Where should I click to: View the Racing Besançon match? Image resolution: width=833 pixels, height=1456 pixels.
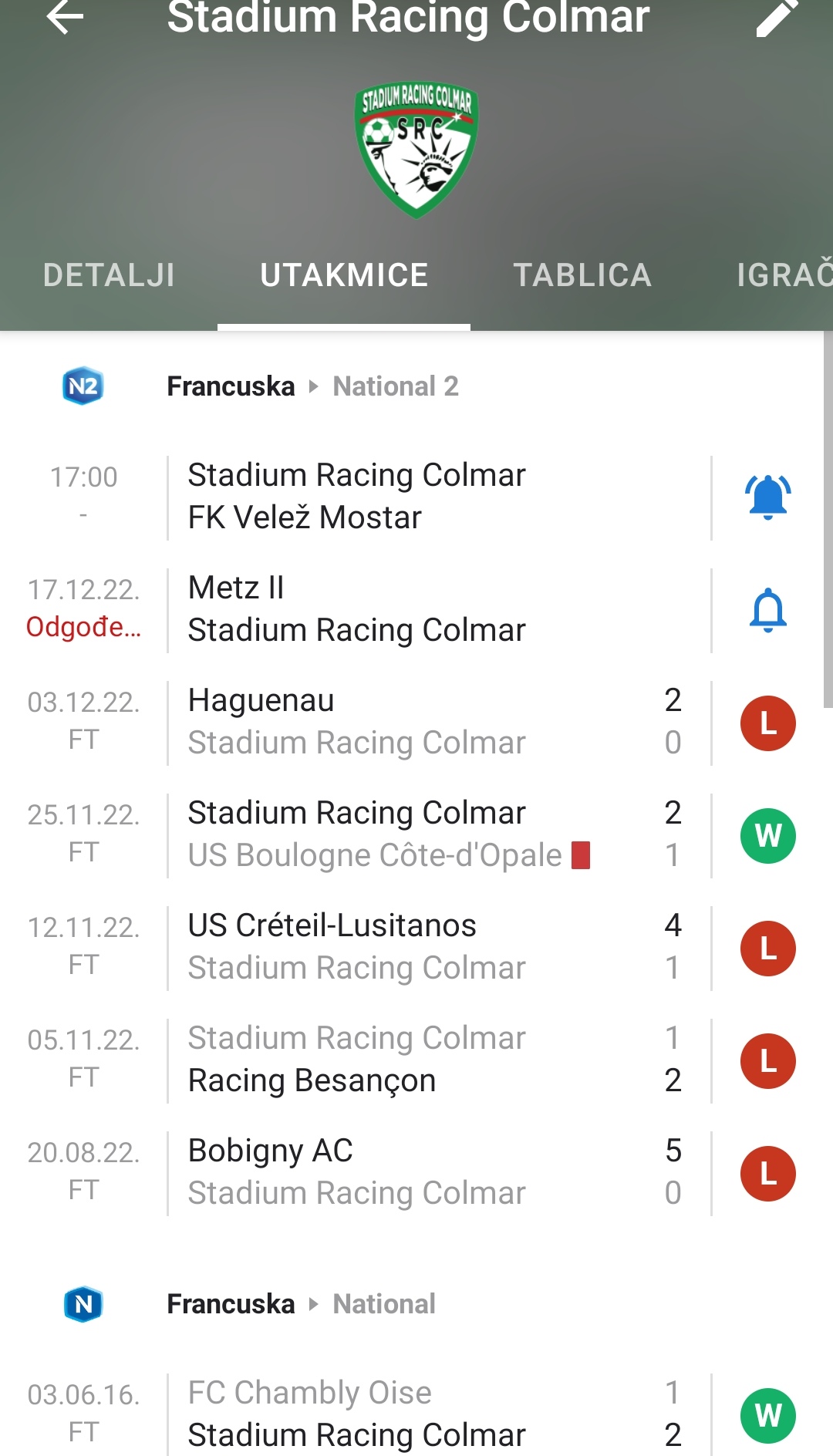416,1060
